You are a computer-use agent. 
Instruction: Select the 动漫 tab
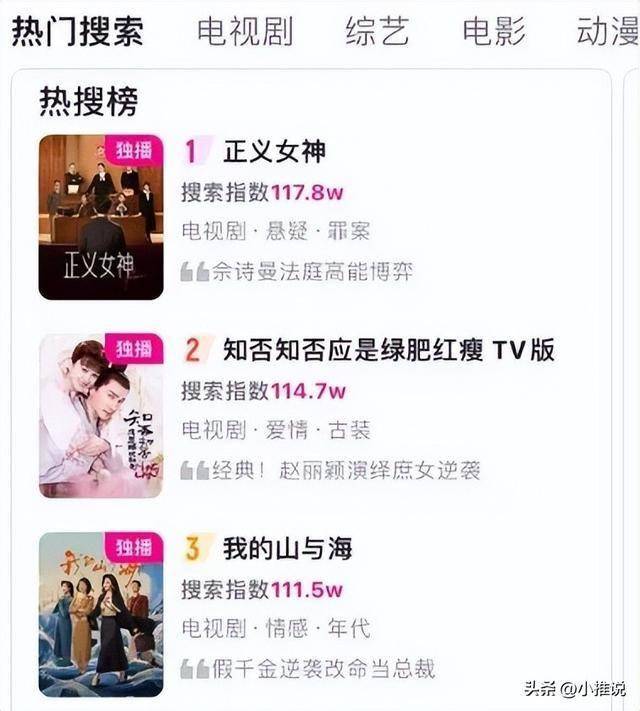607,31
